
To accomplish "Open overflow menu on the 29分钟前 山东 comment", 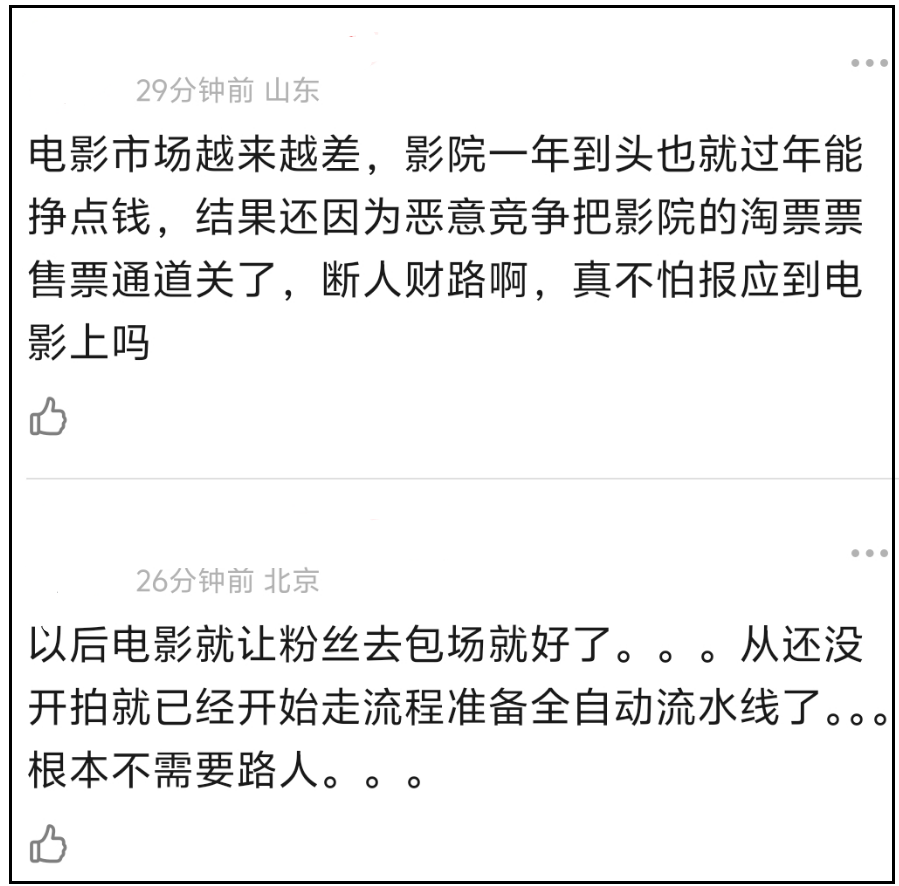I will click(x=868, y=63).
